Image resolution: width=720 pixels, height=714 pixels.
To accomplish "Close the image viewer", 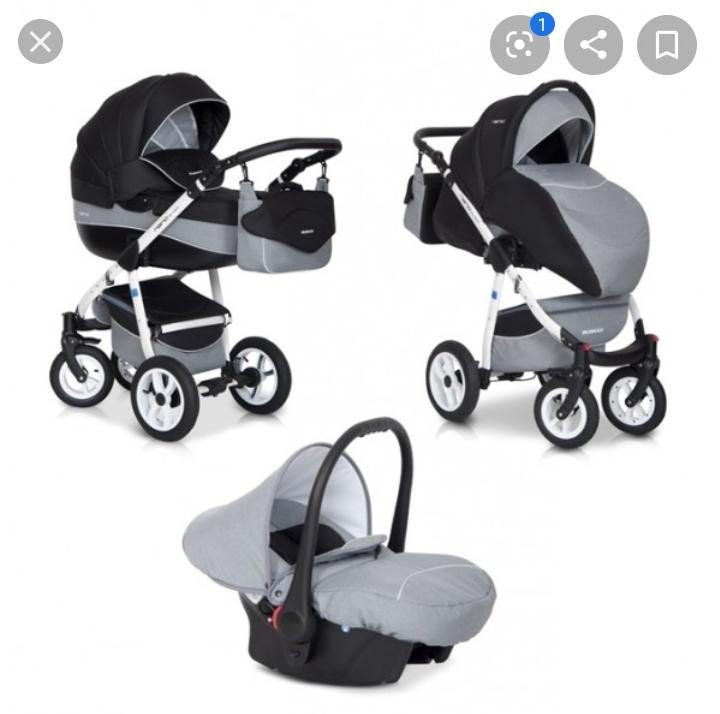I will (x=40, y=42).
